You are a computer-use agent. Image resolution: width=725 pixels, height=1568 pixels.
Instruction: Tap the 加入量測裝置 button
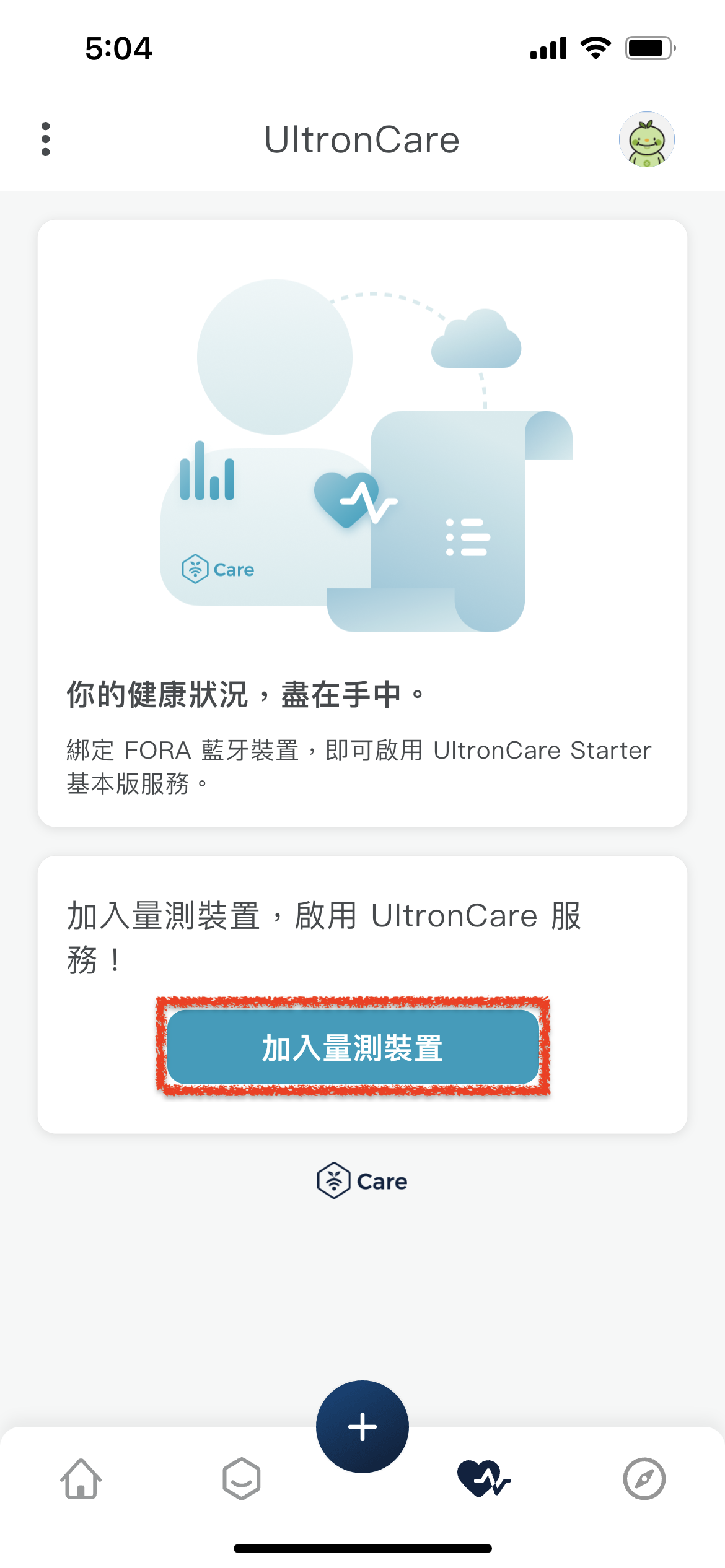[353, 1047]
